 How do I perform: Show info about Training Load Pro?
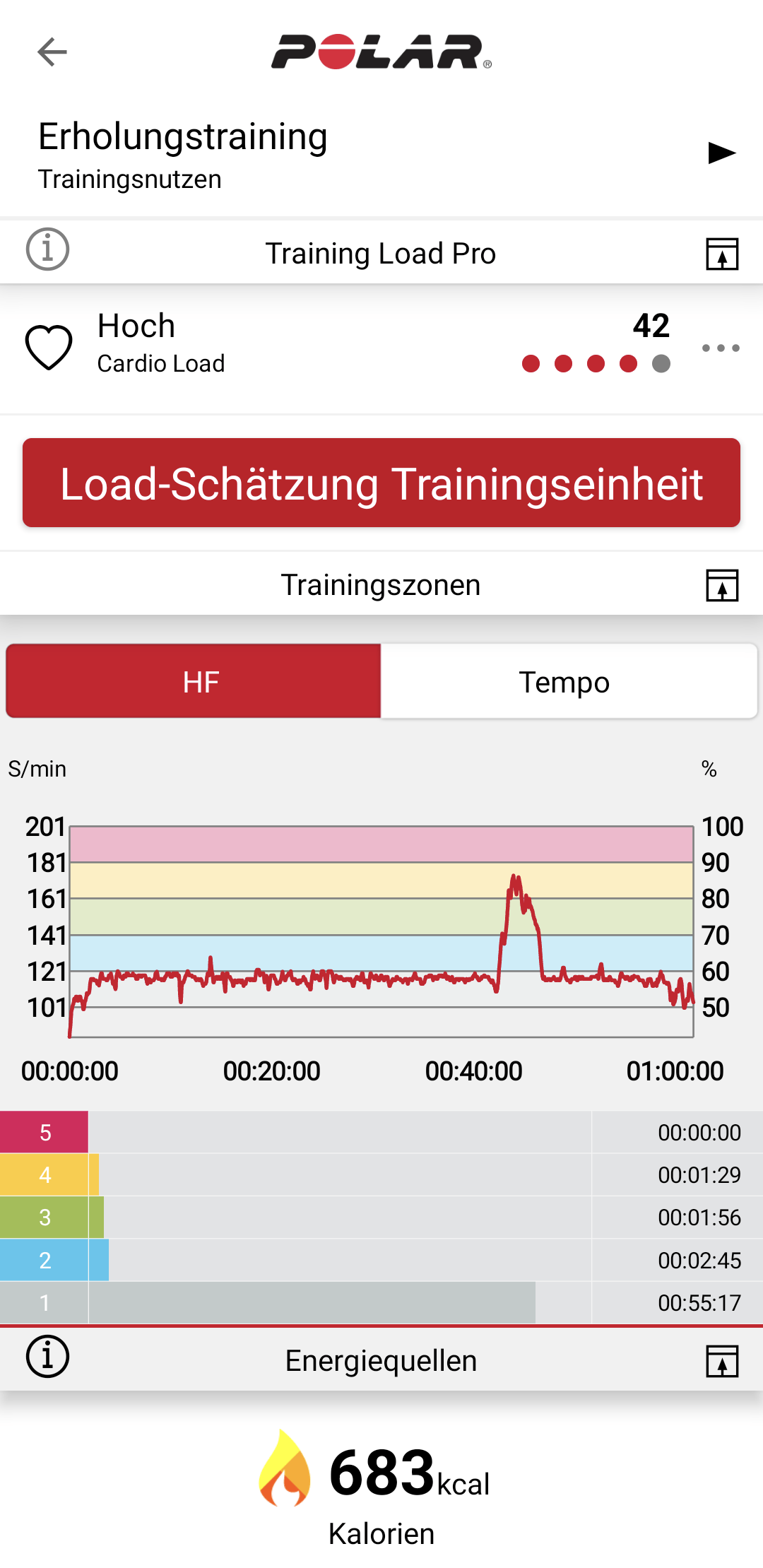point(47,249)
